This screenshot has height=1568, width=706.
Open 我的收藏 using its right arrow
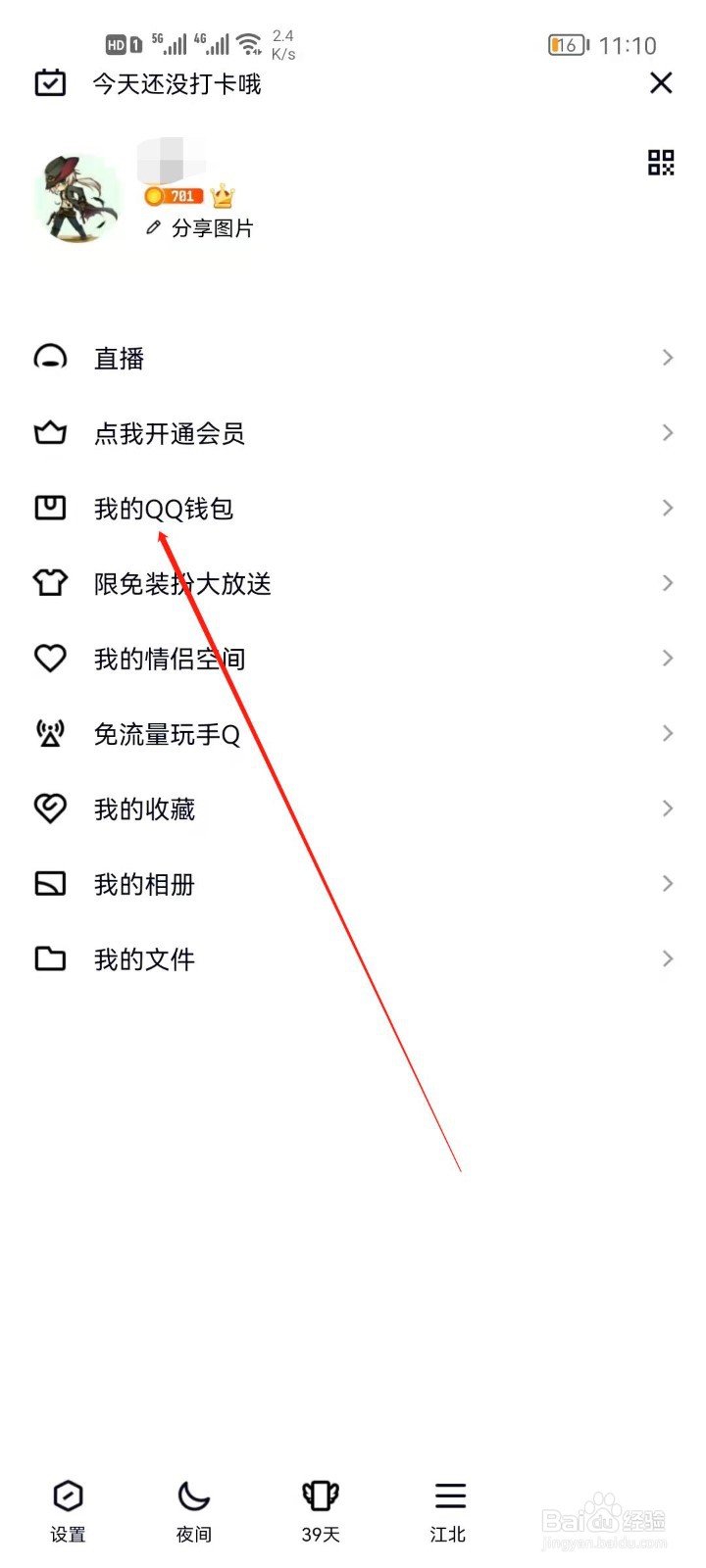click(668, 808)
